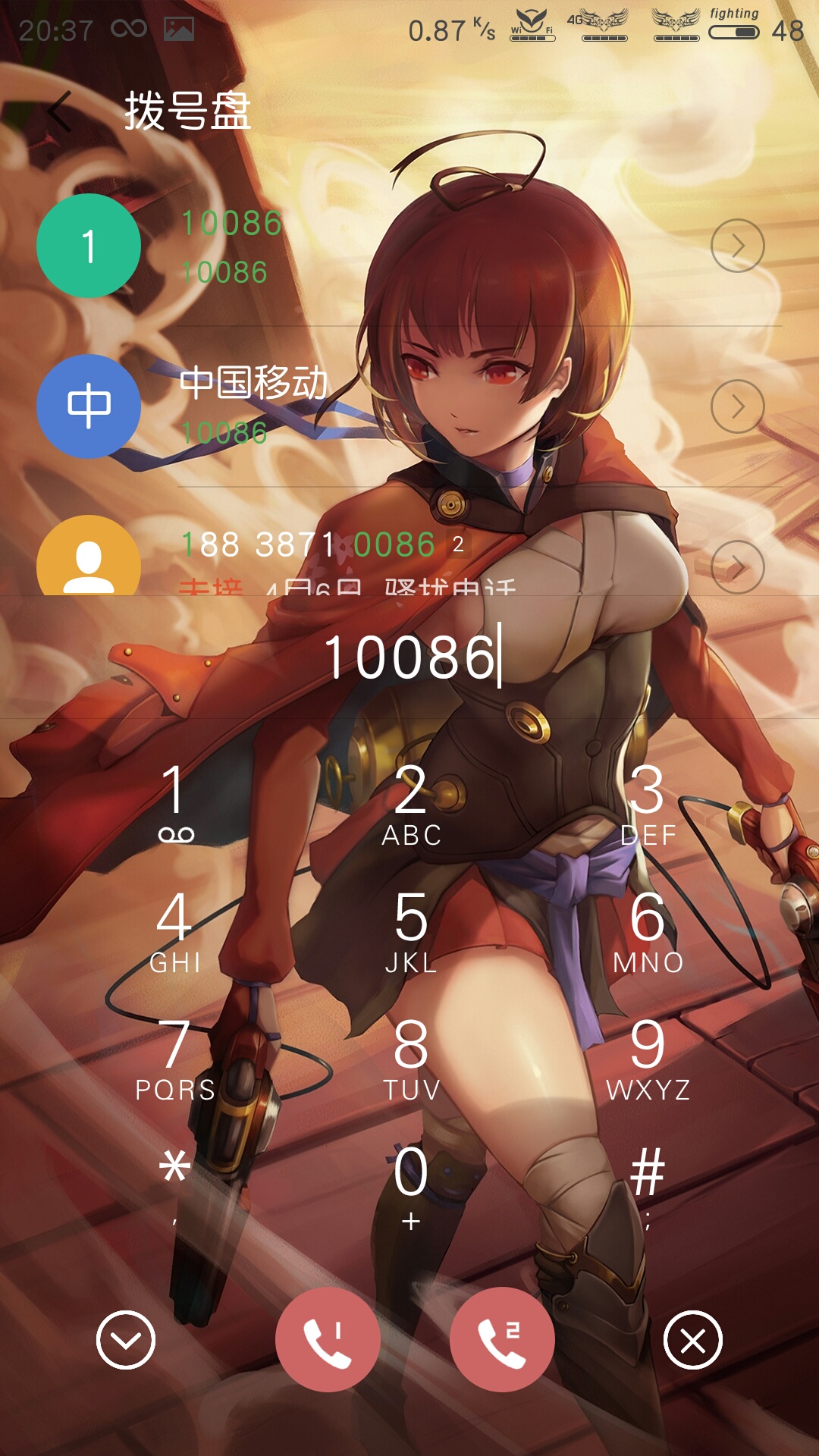Enter digit 3 DEF
The width and height of the screenshot is (819, 1456).
(648, 804)
